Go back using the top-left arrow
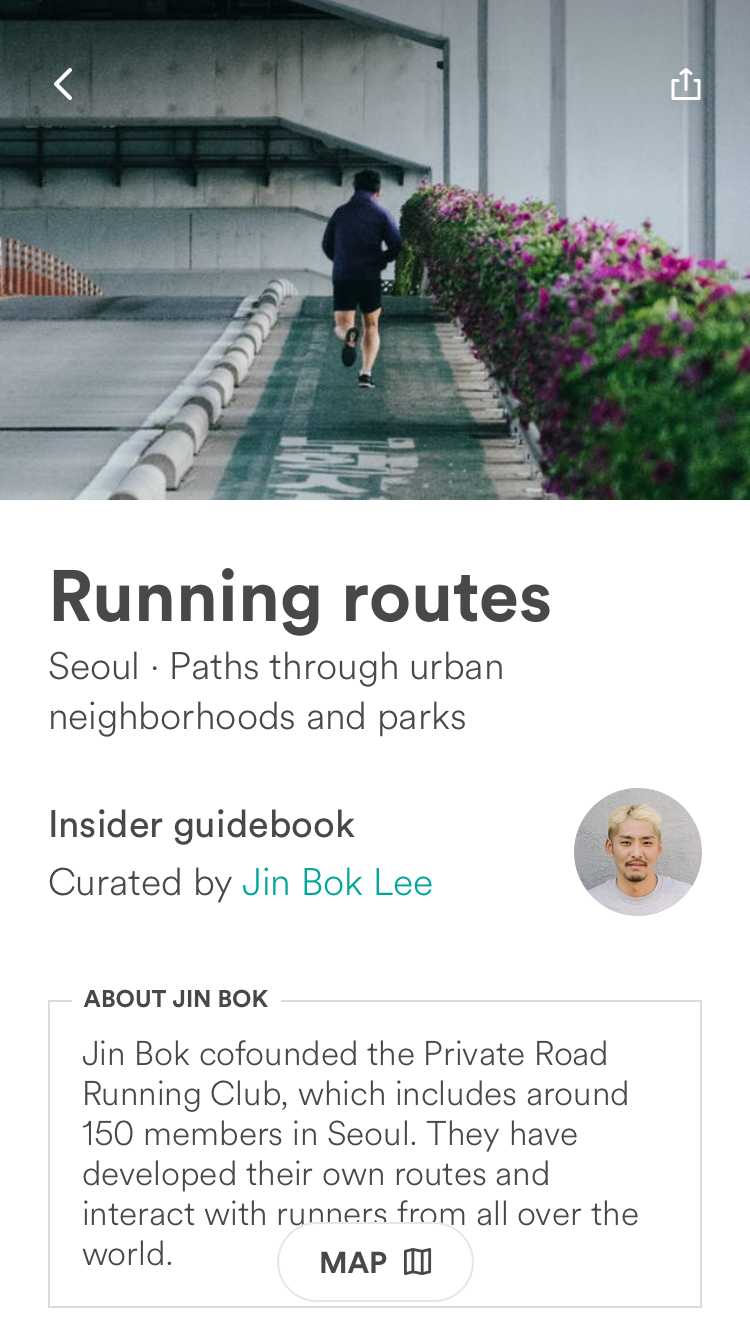Image resolution: width=750 pixels, height=1334 pixels. [64, 84]
